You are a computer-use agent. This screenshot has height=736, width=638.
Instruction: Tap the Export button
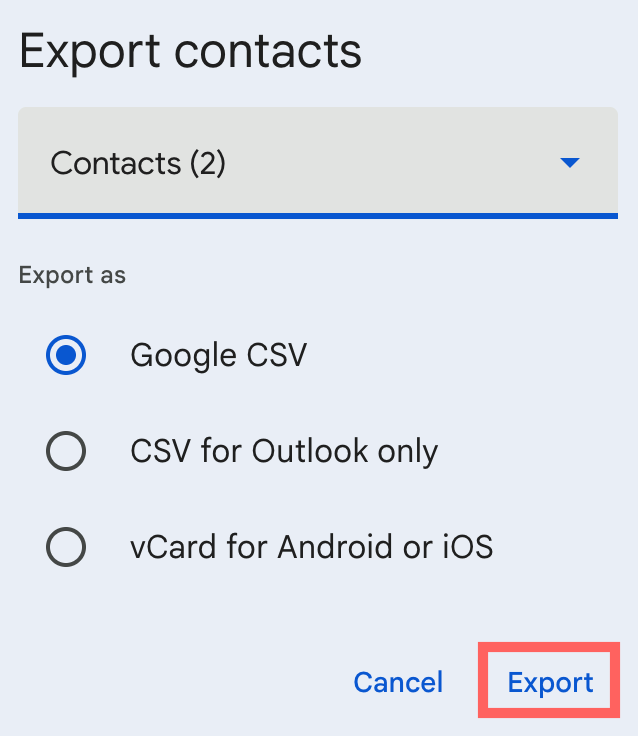(550, 682)
